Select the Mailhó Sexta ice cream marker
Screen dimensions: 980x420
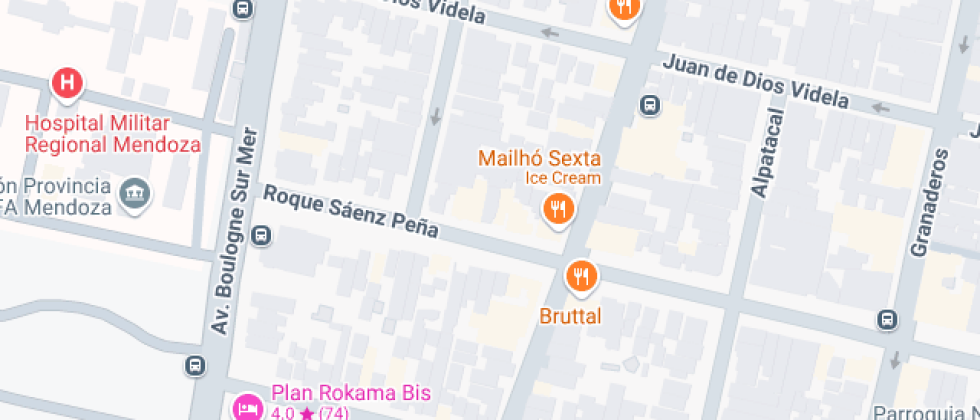(558, 210)
